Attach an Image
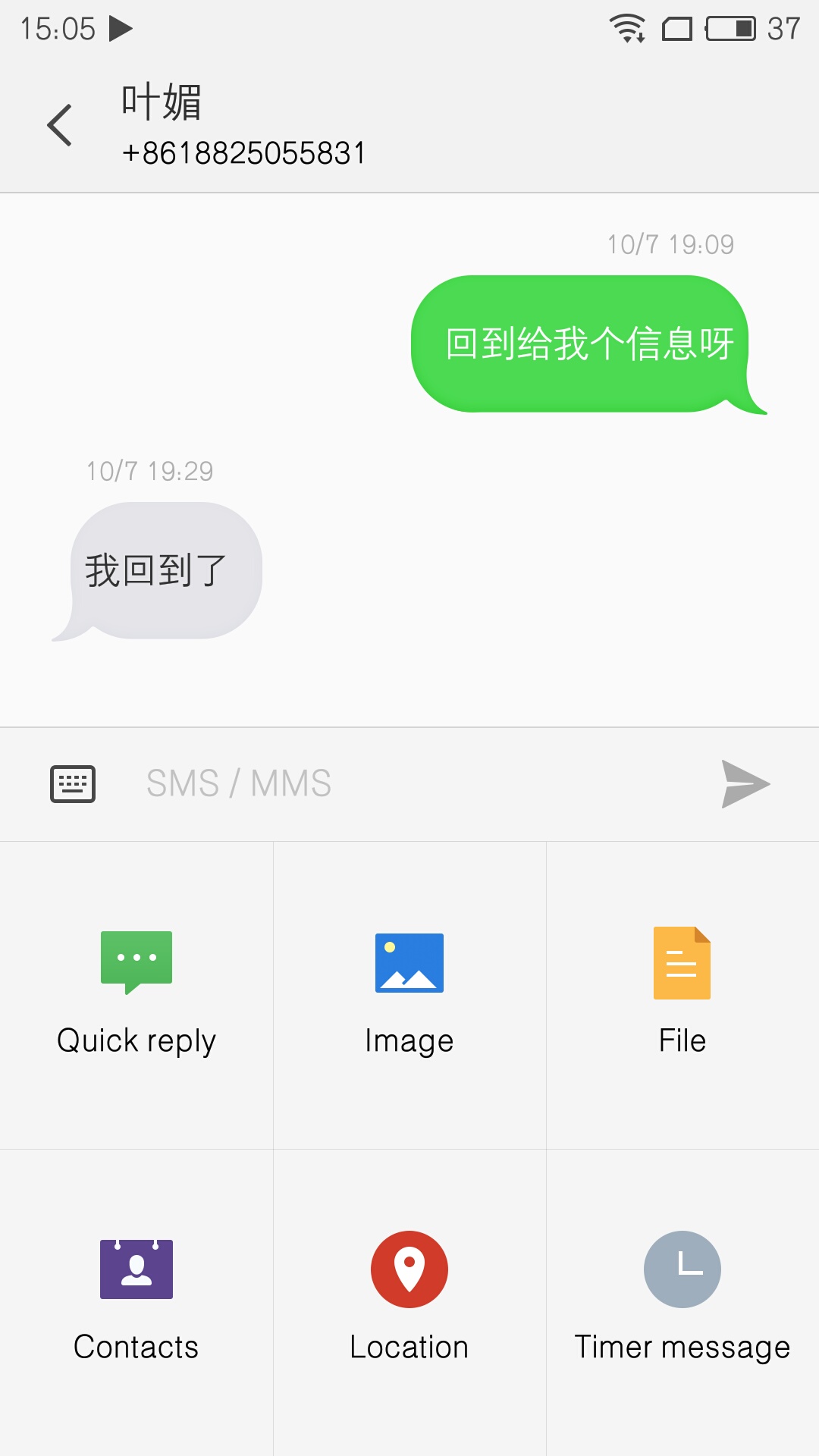The width and height of the screenshot is (819, 1456). pyautogui.click(x=409, y=995)
